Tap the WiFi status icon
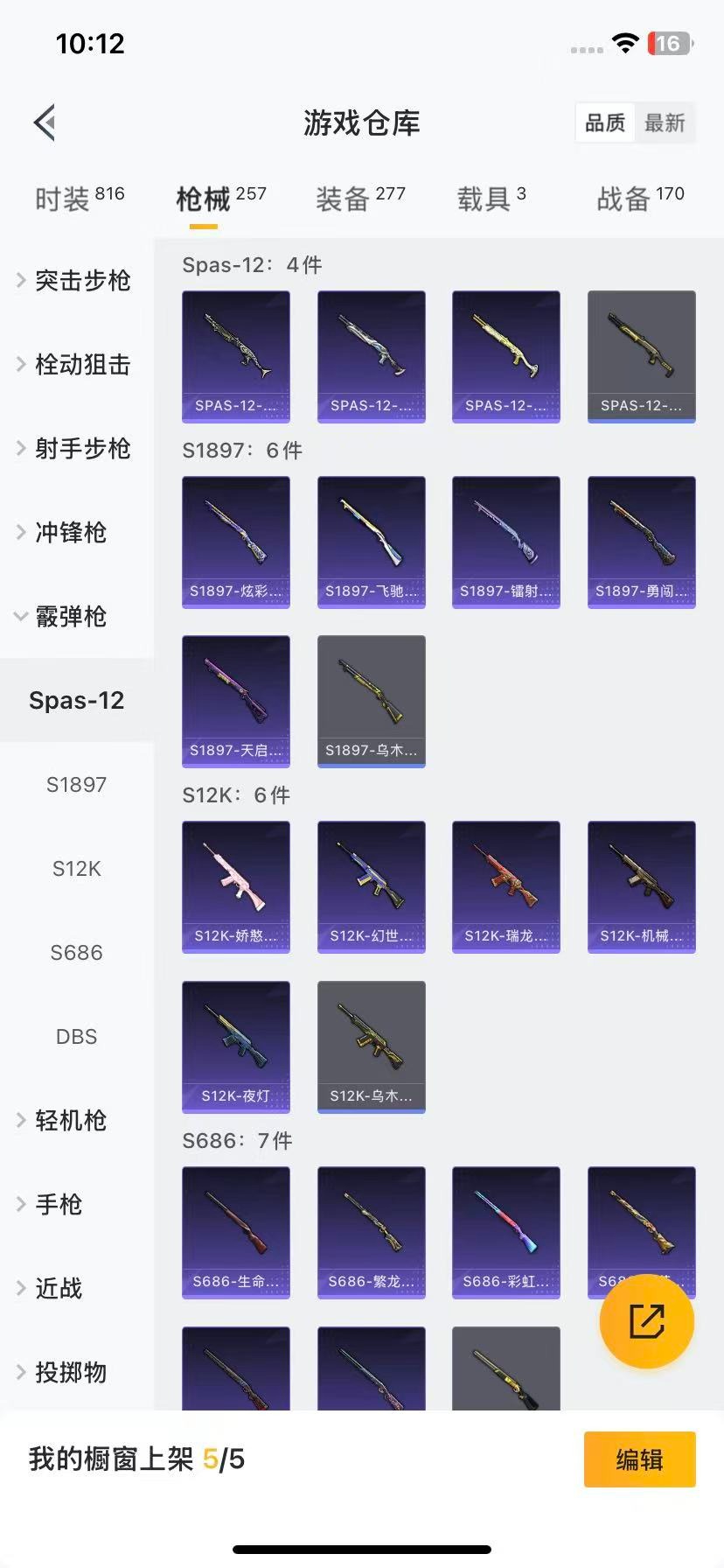This screenshot has width=724, height=1568. (x=625, y=43)
